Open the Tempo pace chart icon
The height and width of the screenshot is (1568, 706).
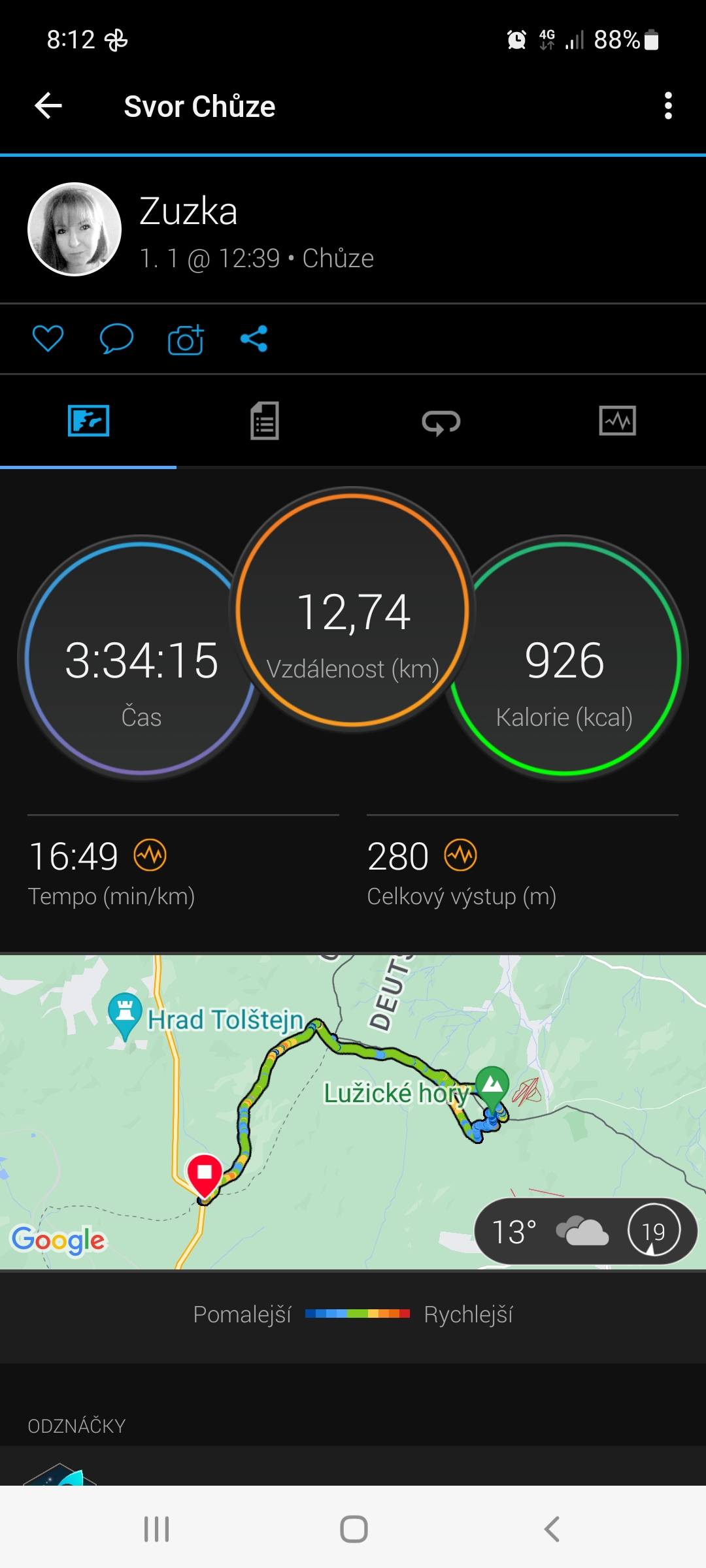(x=150, y=855)
